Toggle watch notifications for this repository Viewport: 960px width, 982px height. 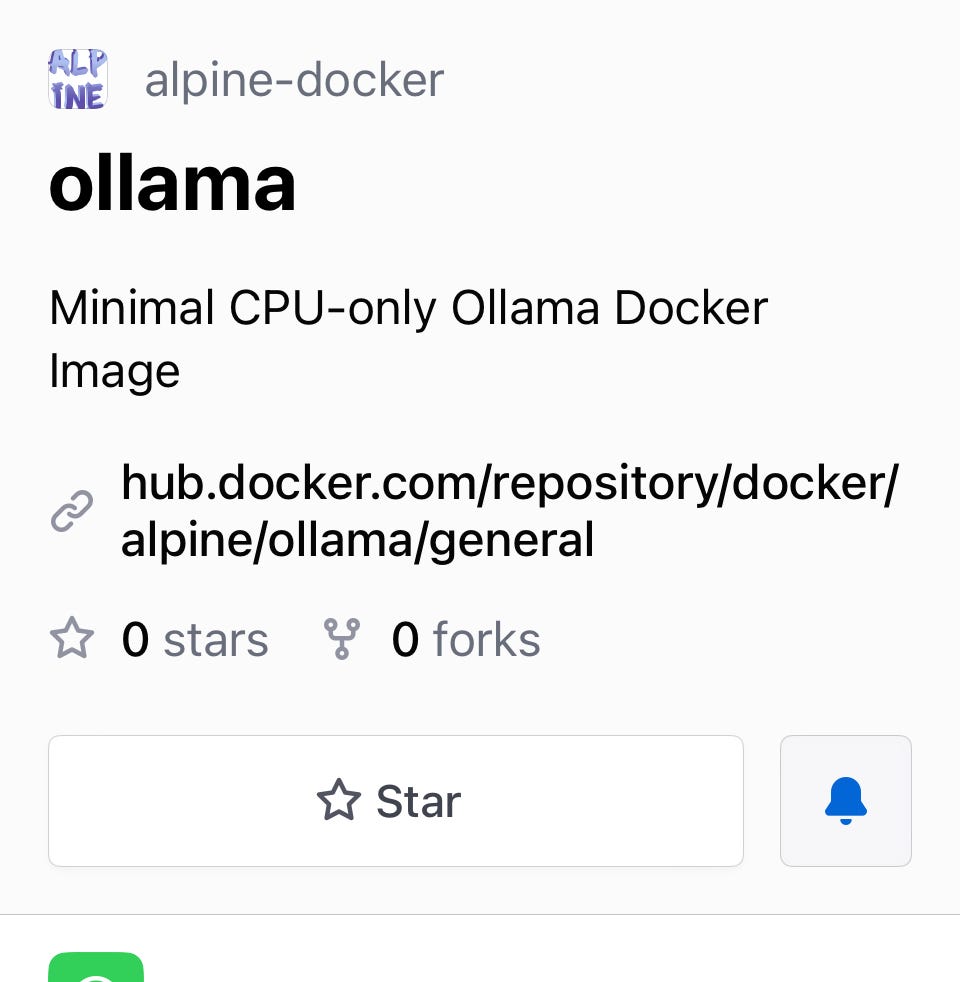click(x=845, y=800)
